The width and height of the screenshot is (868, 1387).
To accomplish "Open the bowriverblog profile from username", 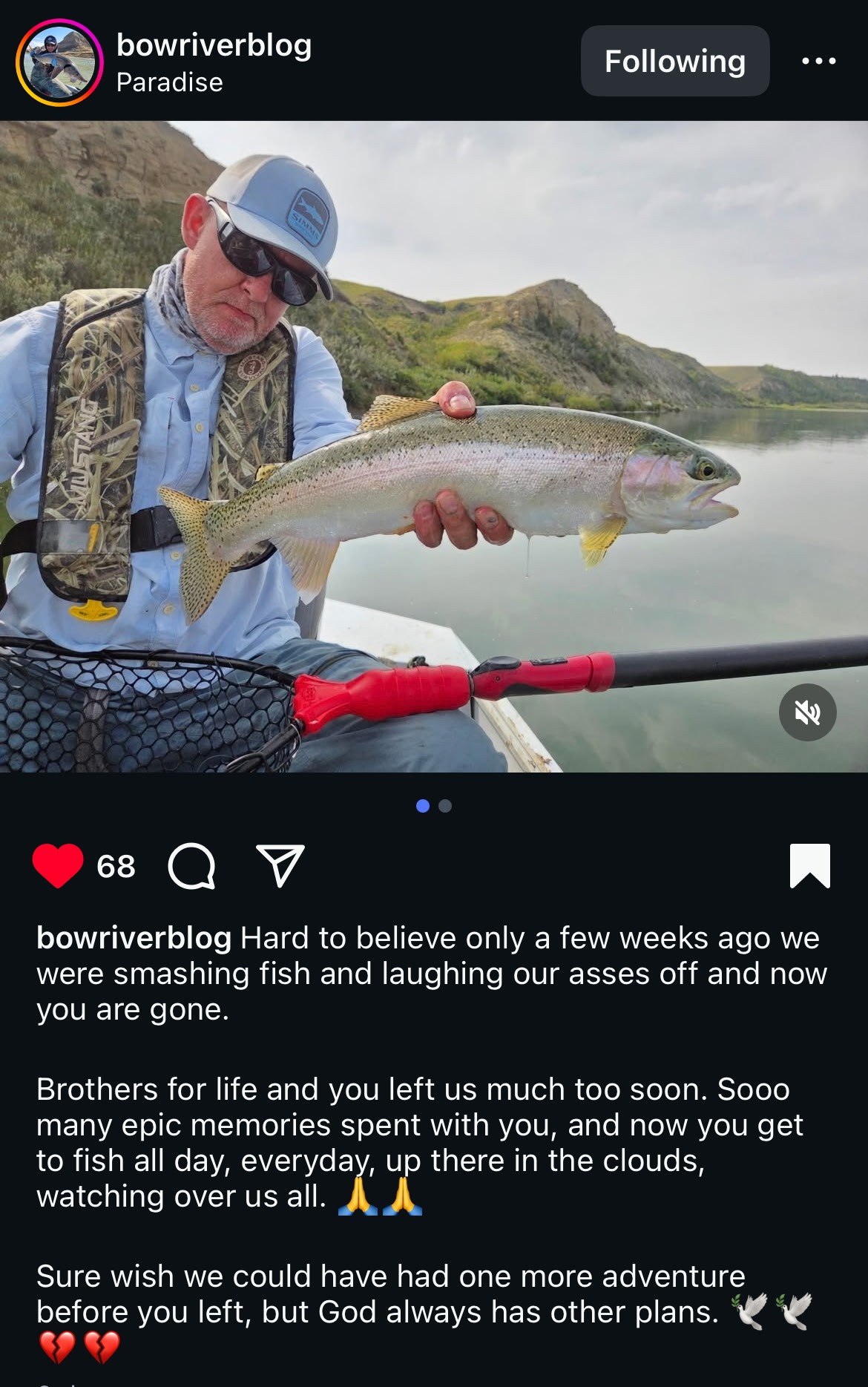I will (214, 45).
